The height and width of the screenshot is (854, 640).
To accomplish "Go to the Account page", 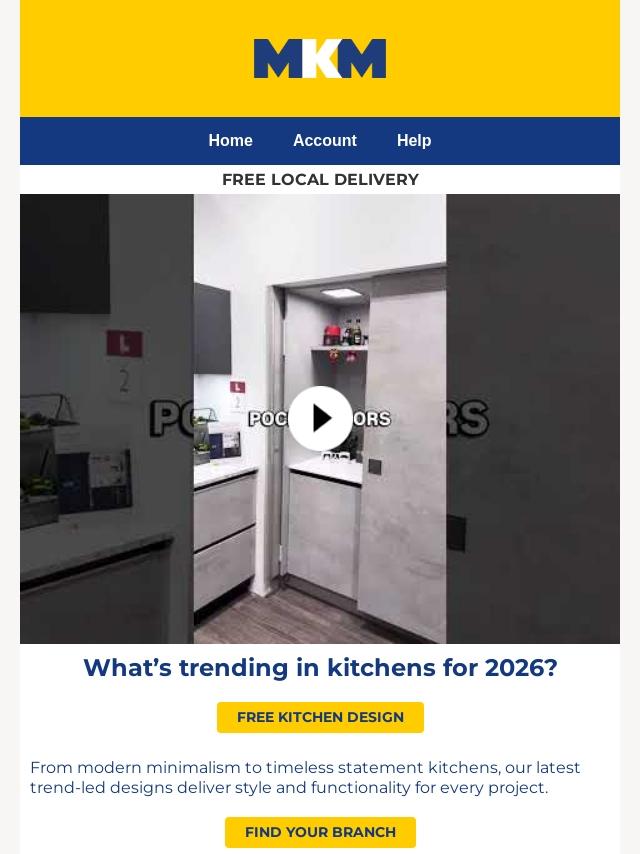I will (325, 141).
